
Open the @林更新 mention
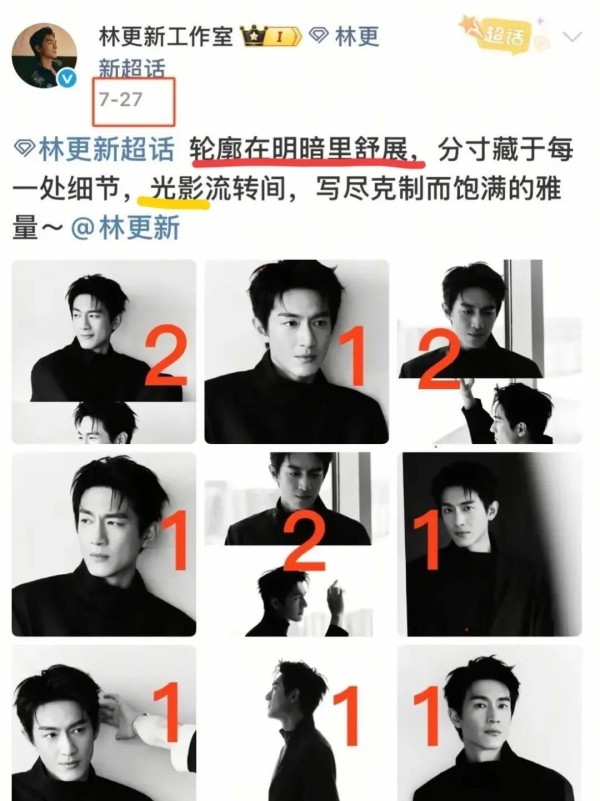click(x=126, y=227)
